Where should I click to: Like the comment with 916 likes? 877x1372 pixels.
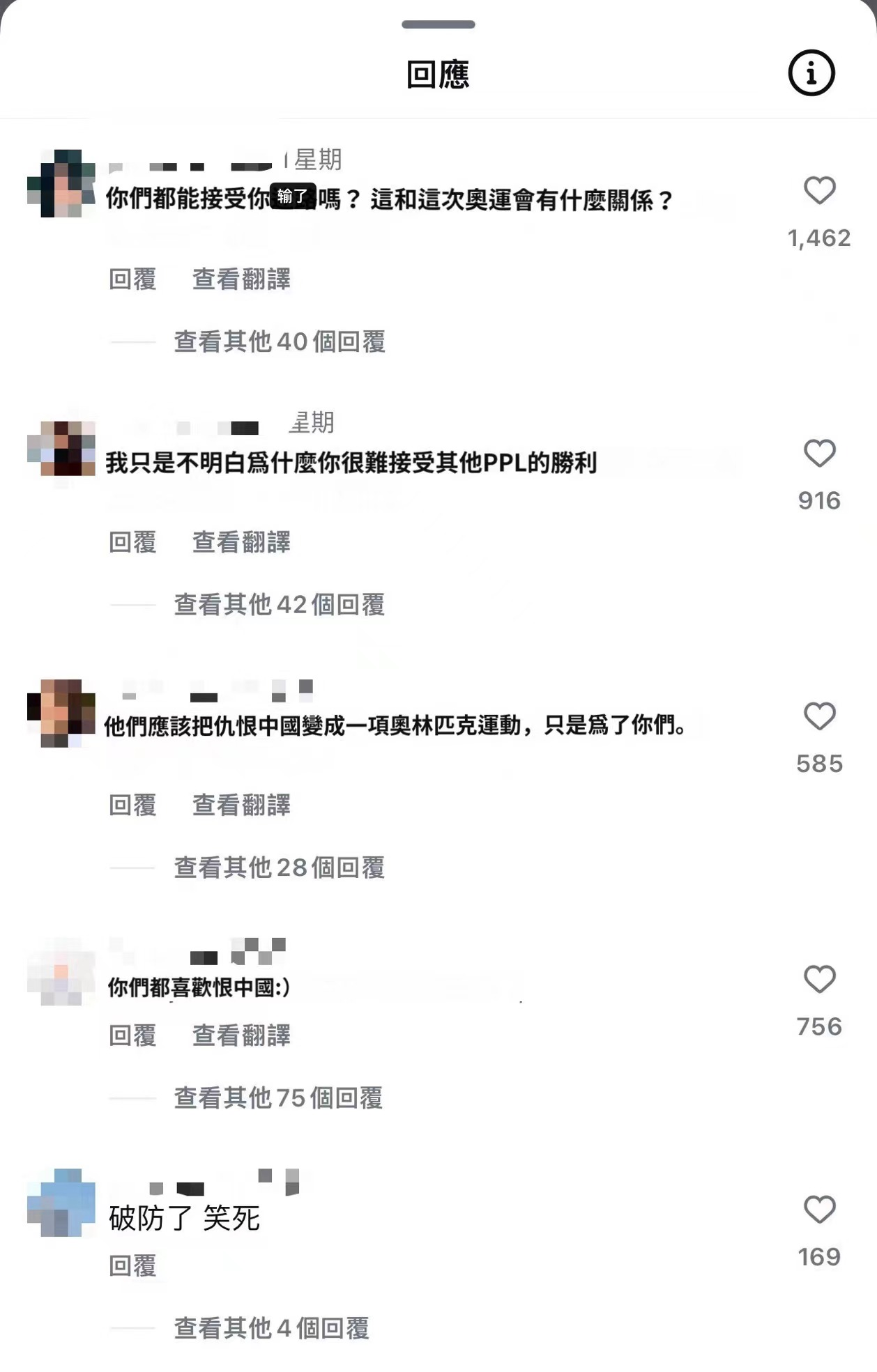tap(819, 454)
